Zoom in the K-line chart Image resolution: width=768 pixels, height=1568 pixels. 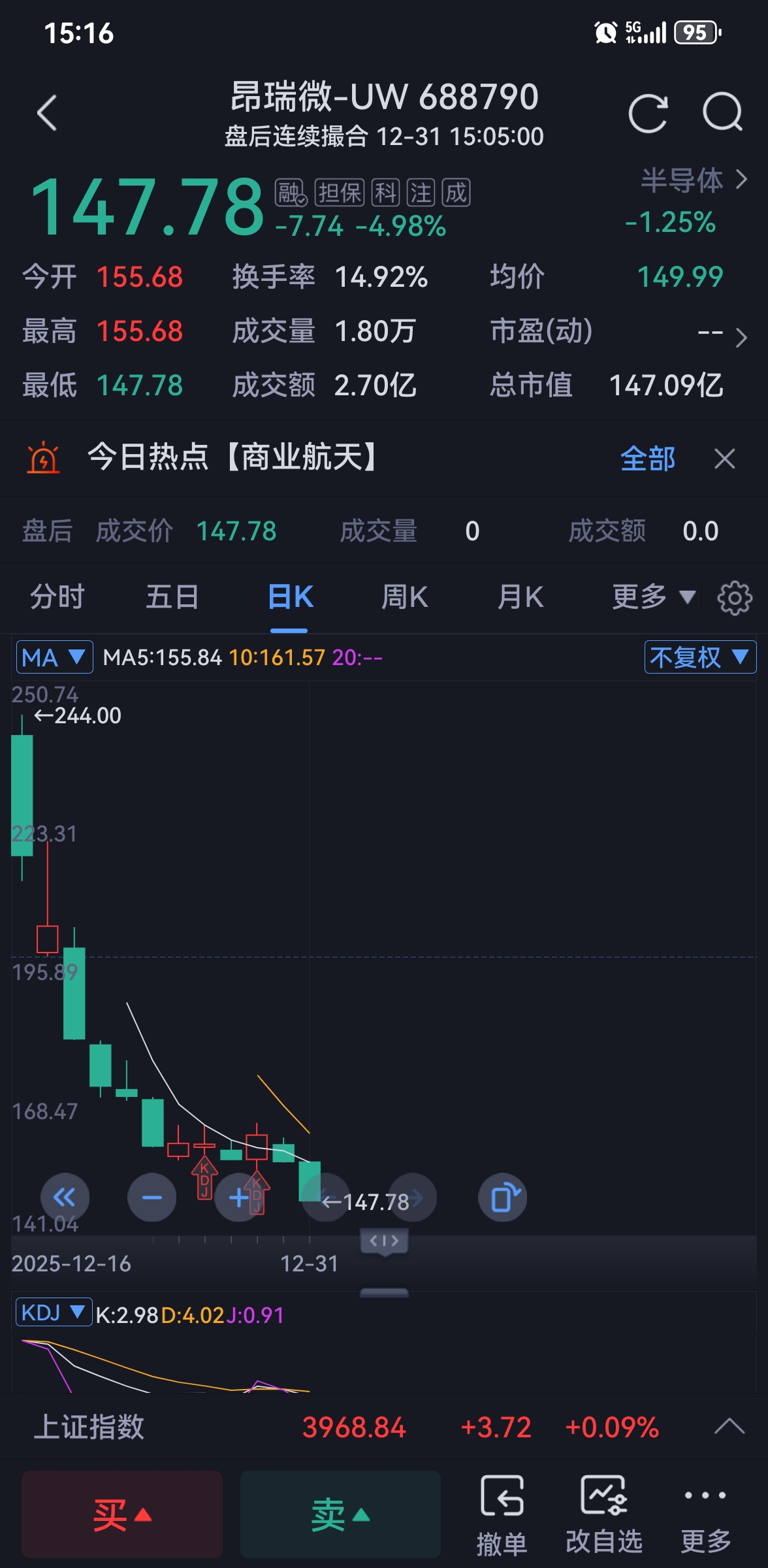click(239, 1198)
